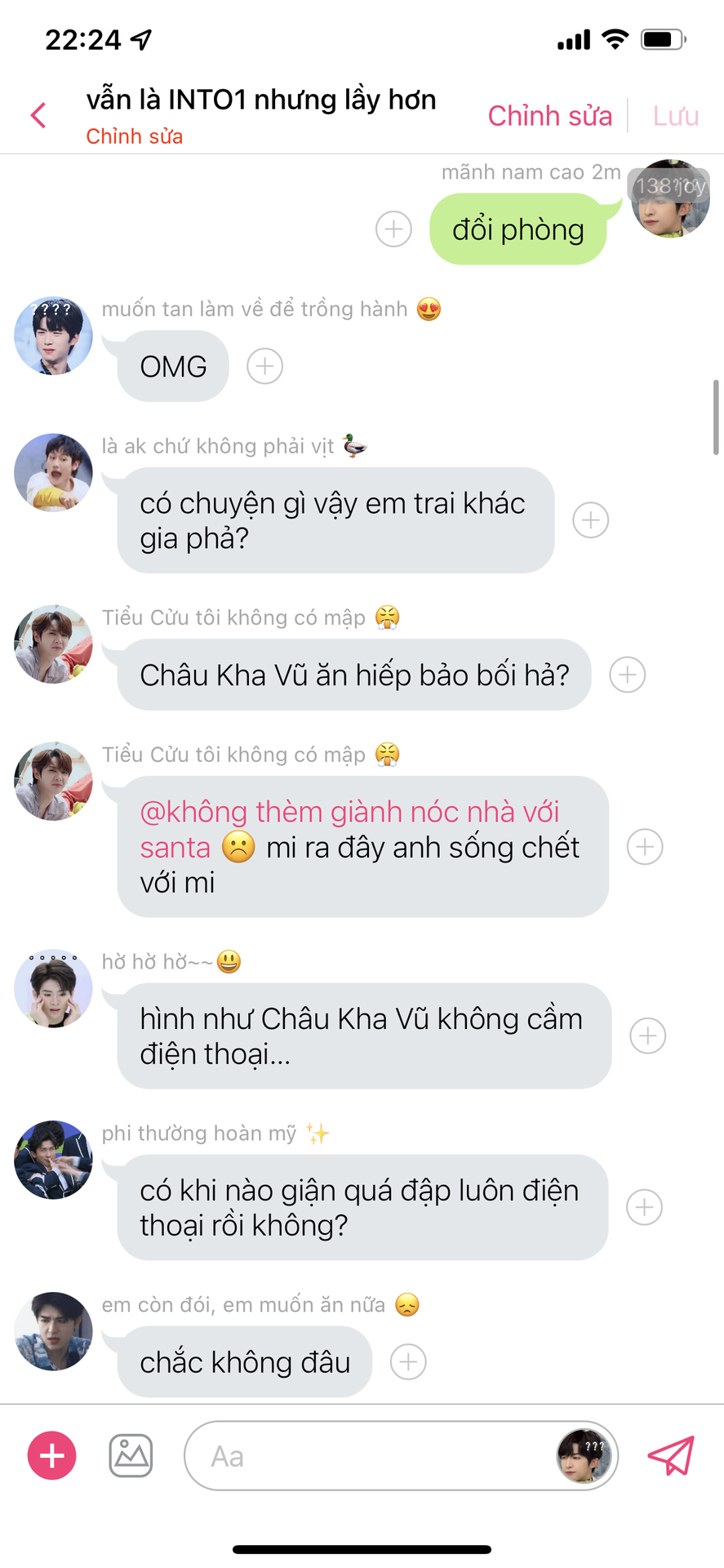Tap plus beside "Châu Kha Vũ ăn hiếp" message
The height and width of the screenshot is (1568, 724).
click(627, 675)
